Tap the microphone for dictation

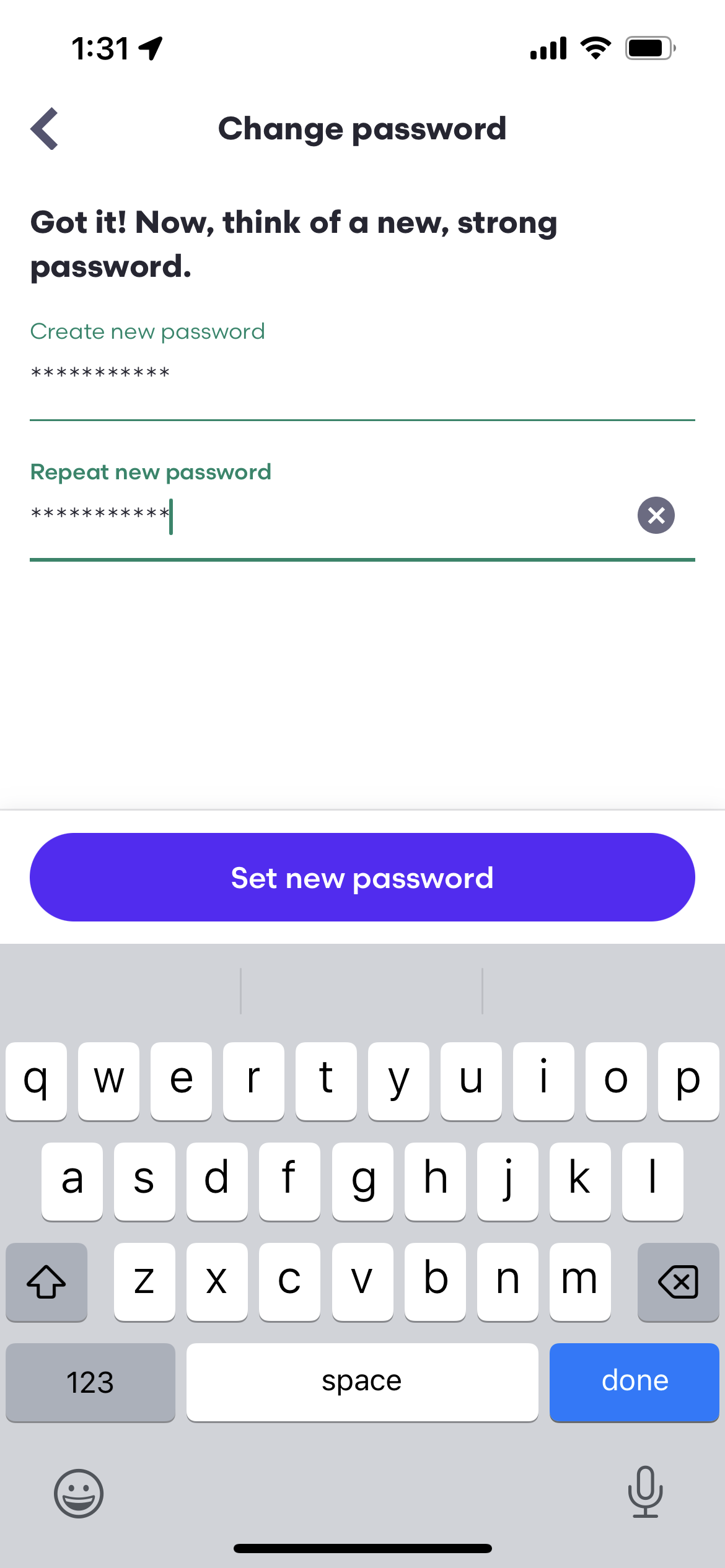[x=645, y=1490]
